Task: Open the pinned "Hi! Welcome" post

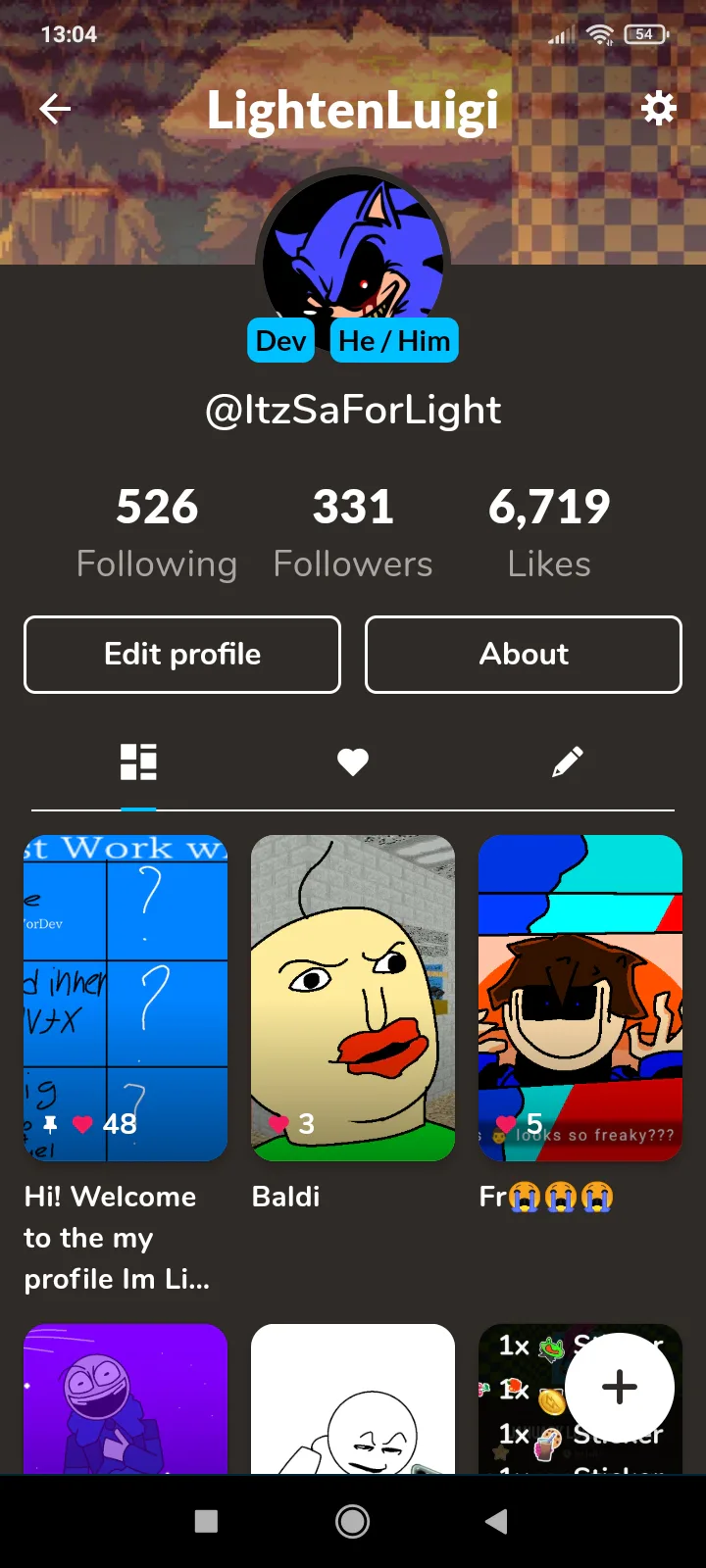Action: coord(126,997)
